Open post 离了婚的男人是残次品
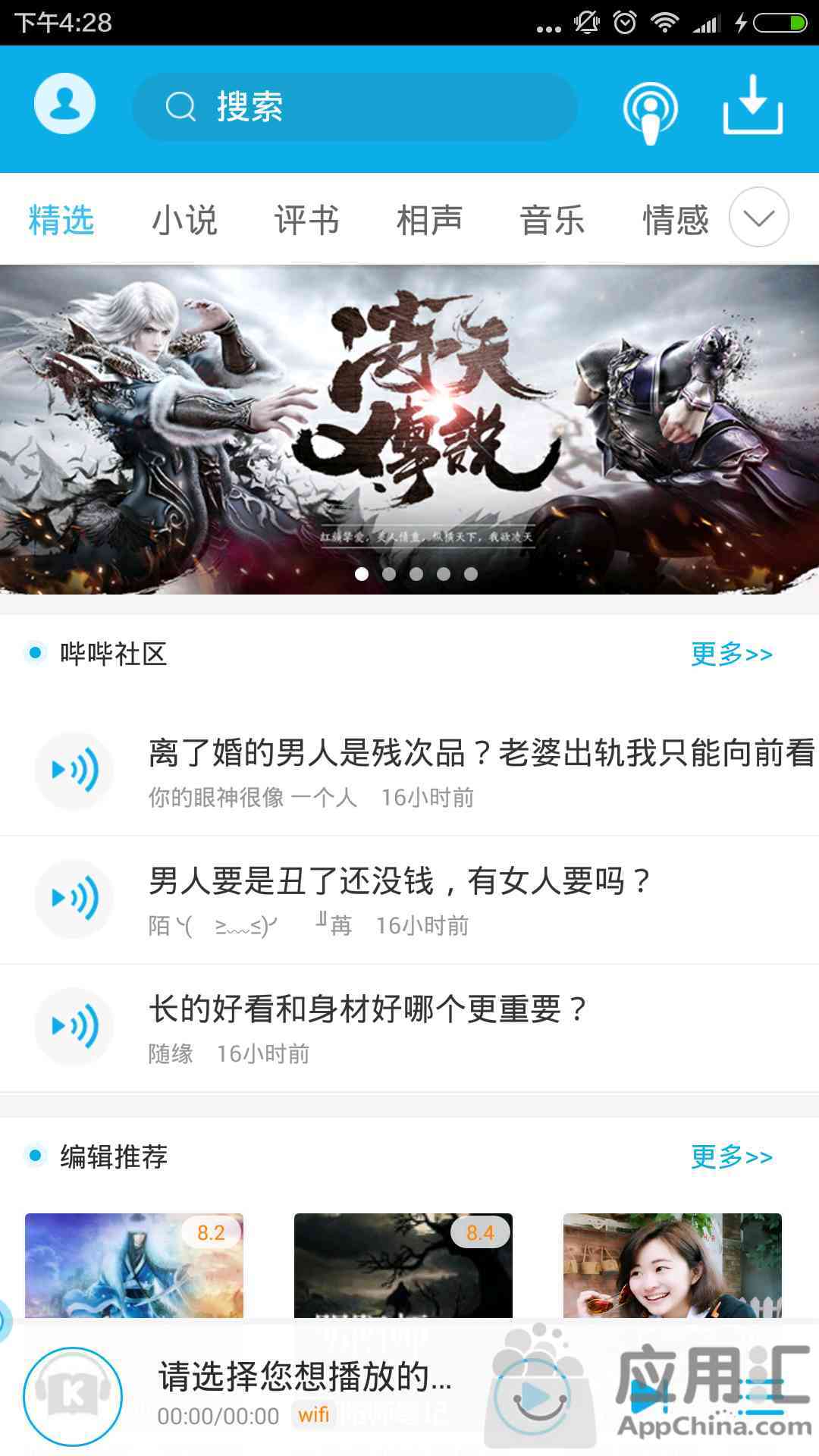819x1456 pixels. (481, 770)
